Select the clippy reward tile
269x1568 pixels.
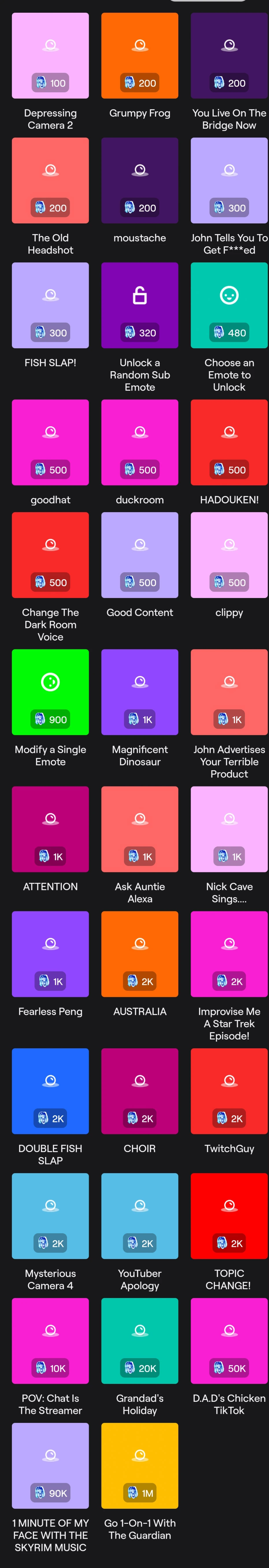(x=229, y=555)
